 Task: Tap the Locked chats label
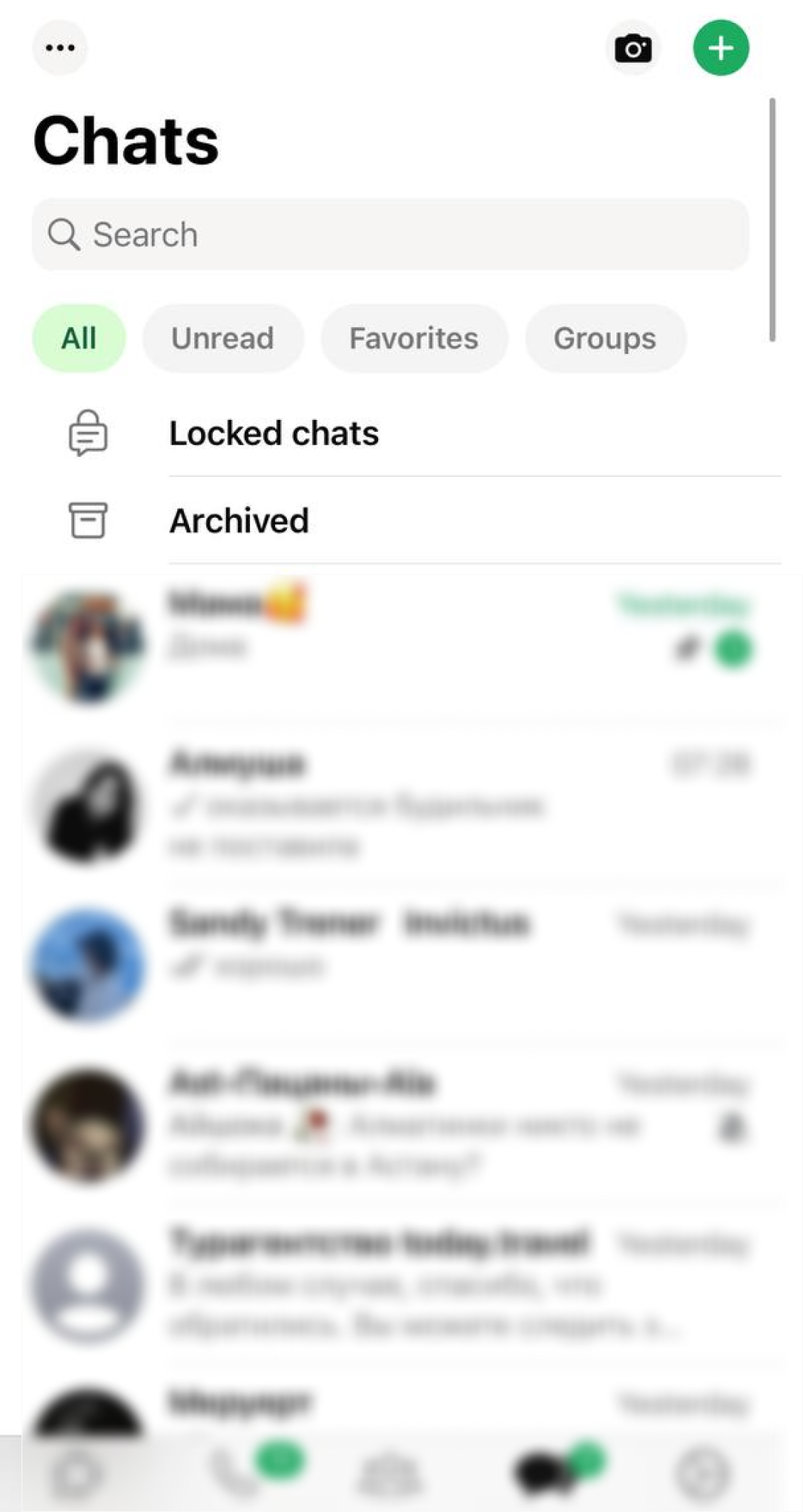tap(274, 433)
